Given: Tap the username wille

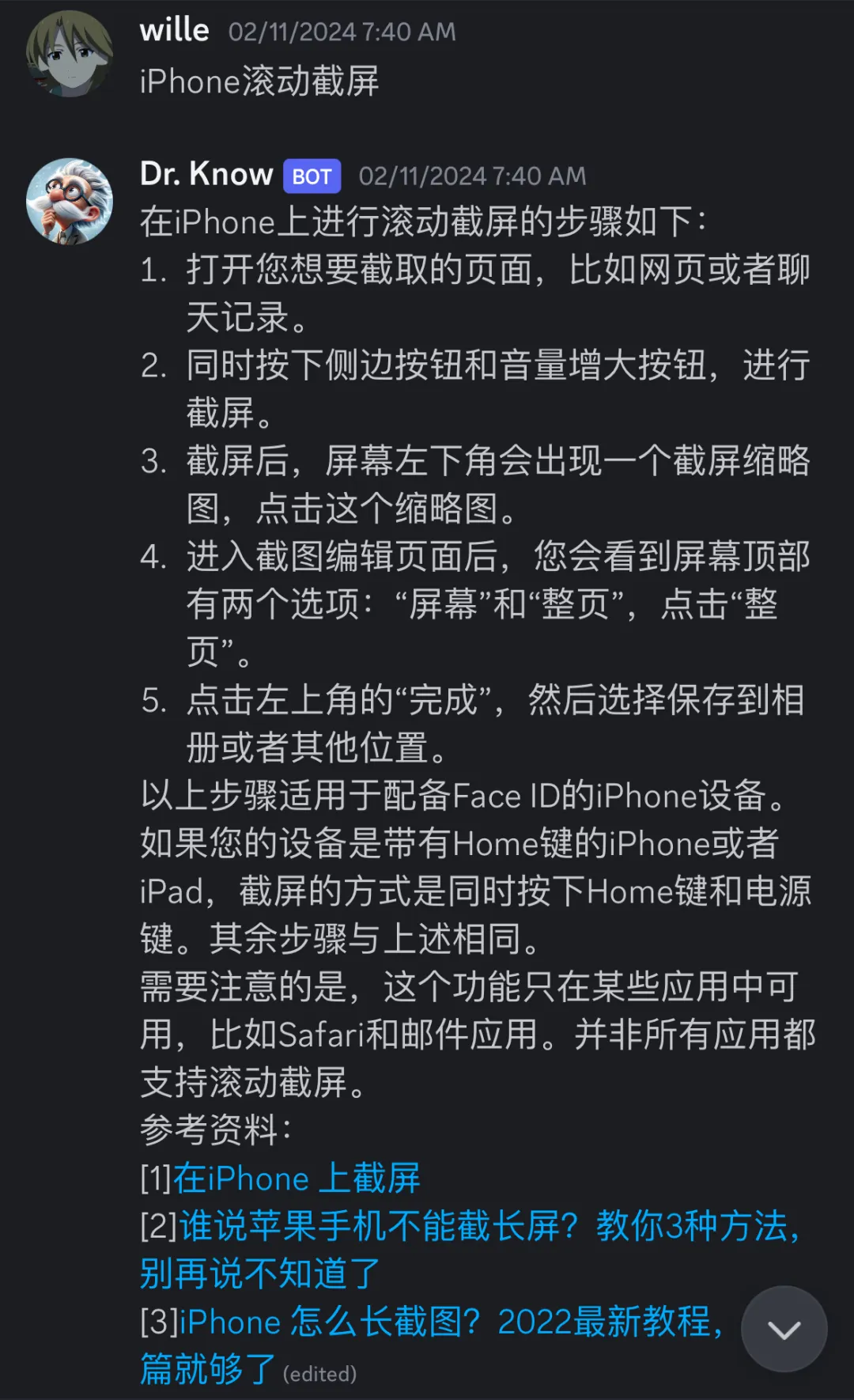Looking at the screenshot, I should pos(175,31).
